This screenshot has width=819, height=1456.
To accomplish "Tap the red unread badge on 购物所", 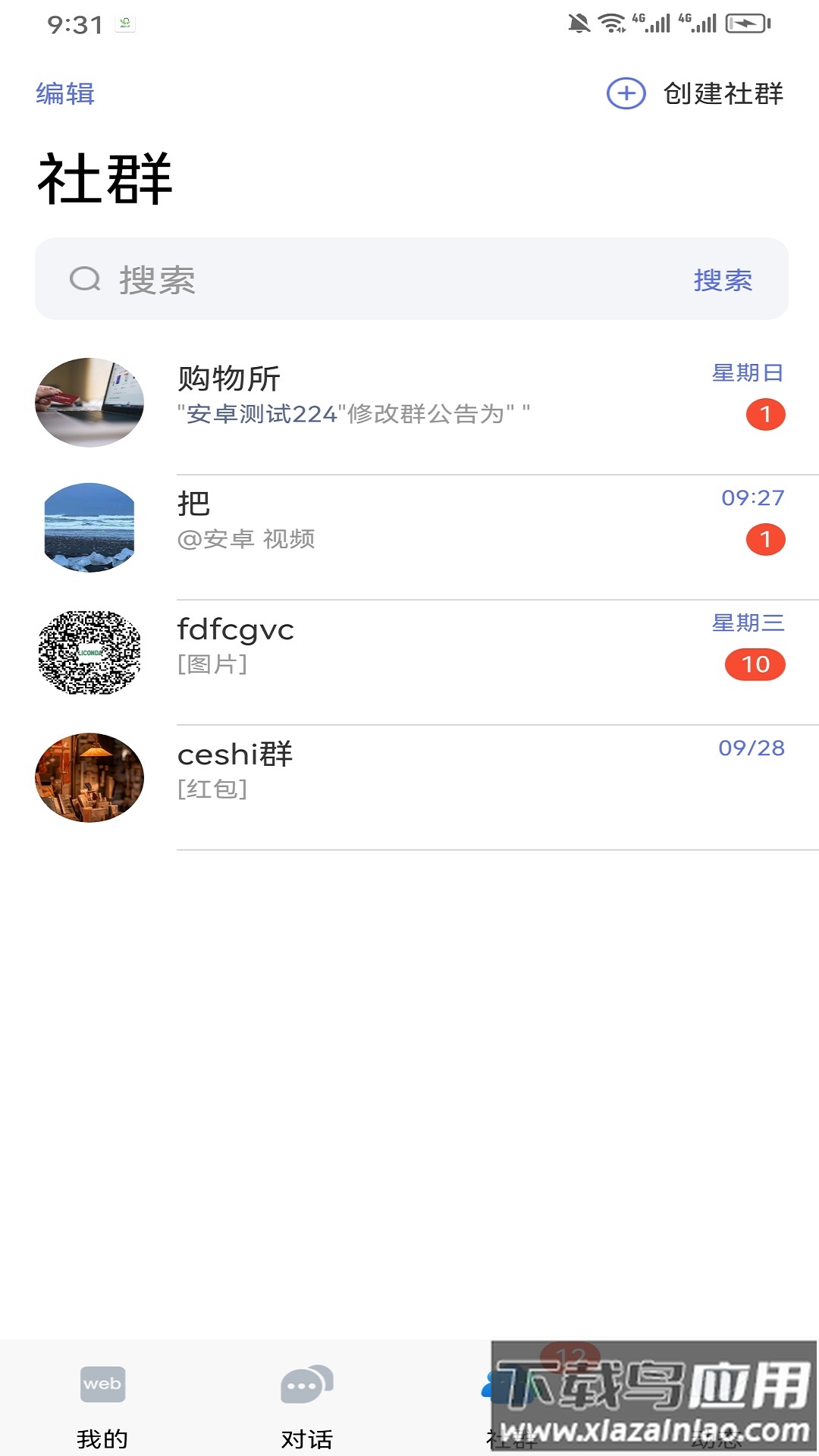I will pos(766,415).
